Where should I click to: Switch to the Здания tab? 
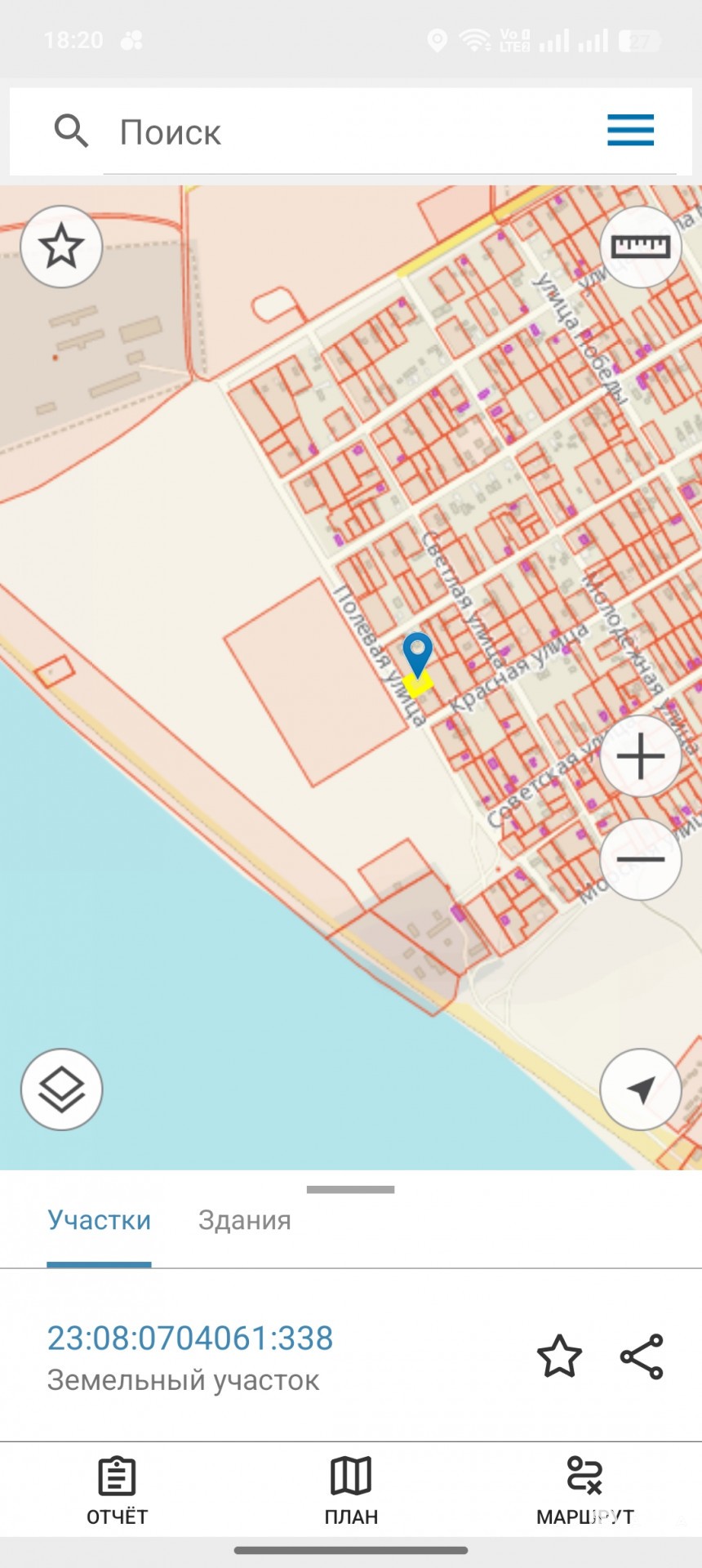tap(244, 1220)
